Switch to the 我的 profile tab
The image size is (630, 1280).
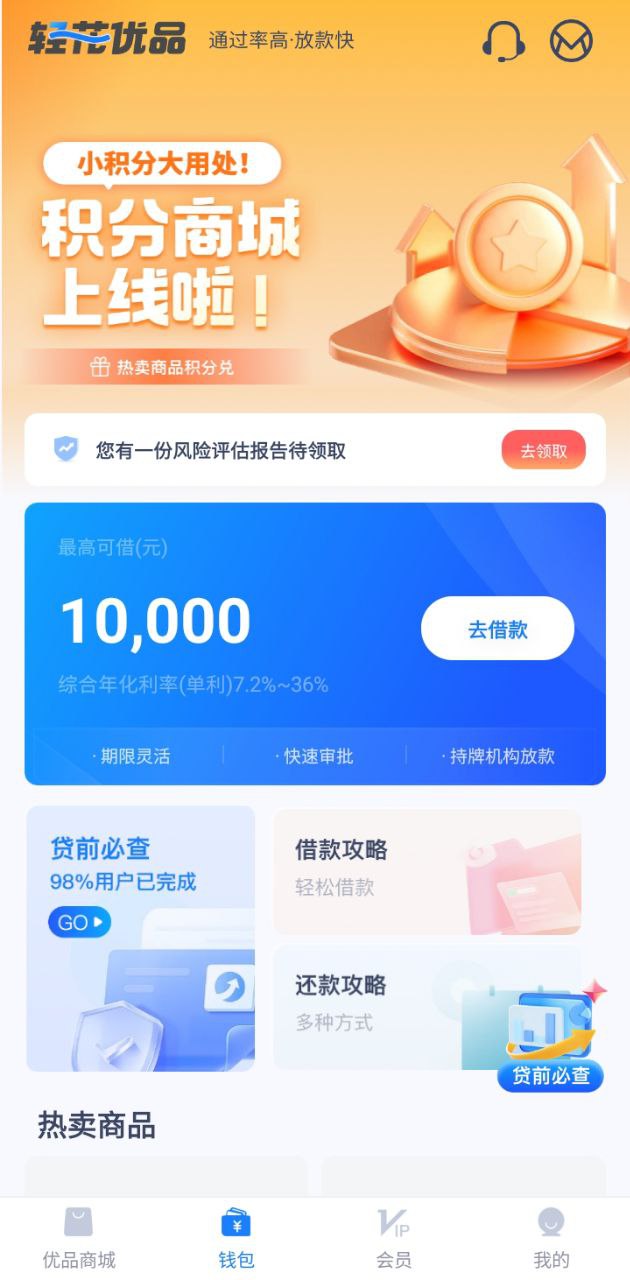pyautogui.click(x=551, y=1237)
